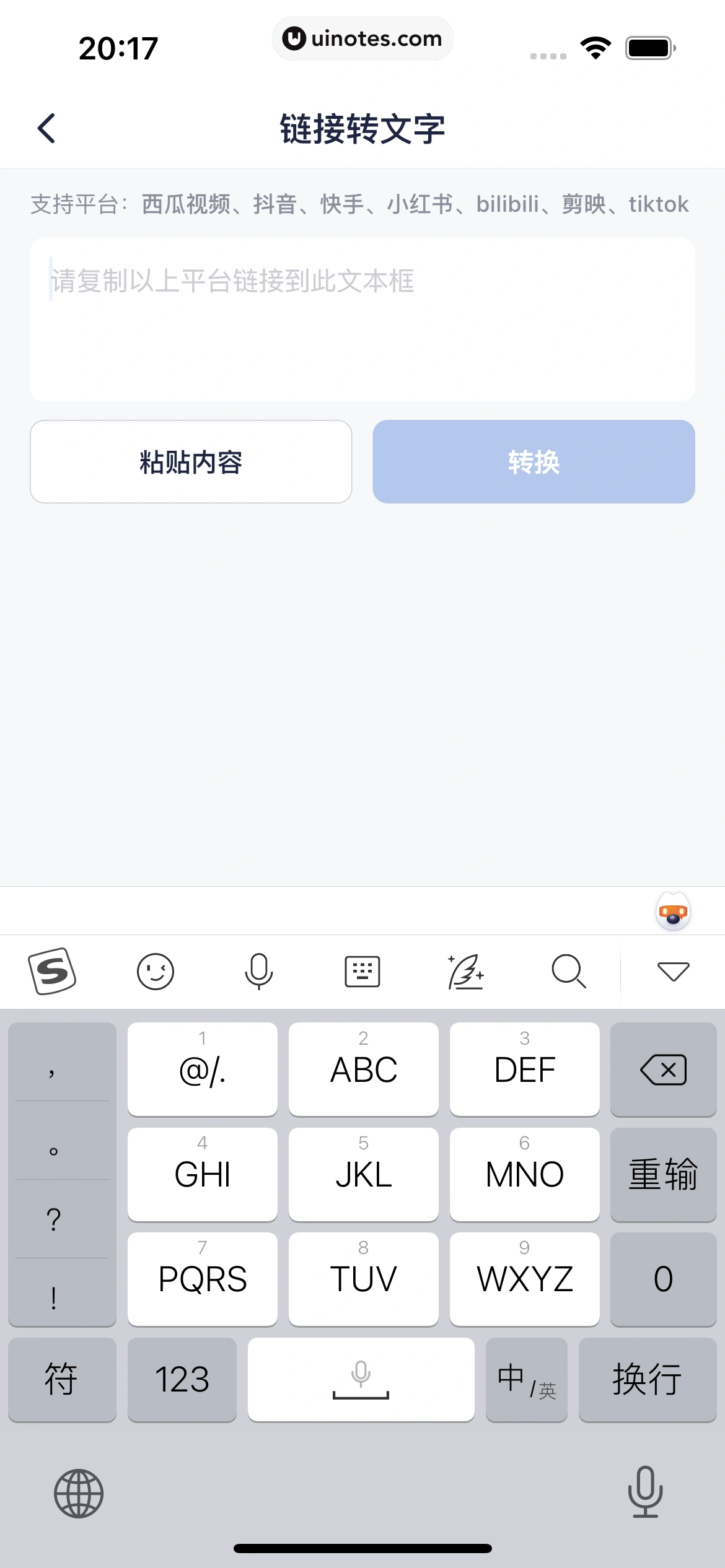Switch keyboard layout from the toolbar
This screenshot has width=725, height=1568.
362,971
